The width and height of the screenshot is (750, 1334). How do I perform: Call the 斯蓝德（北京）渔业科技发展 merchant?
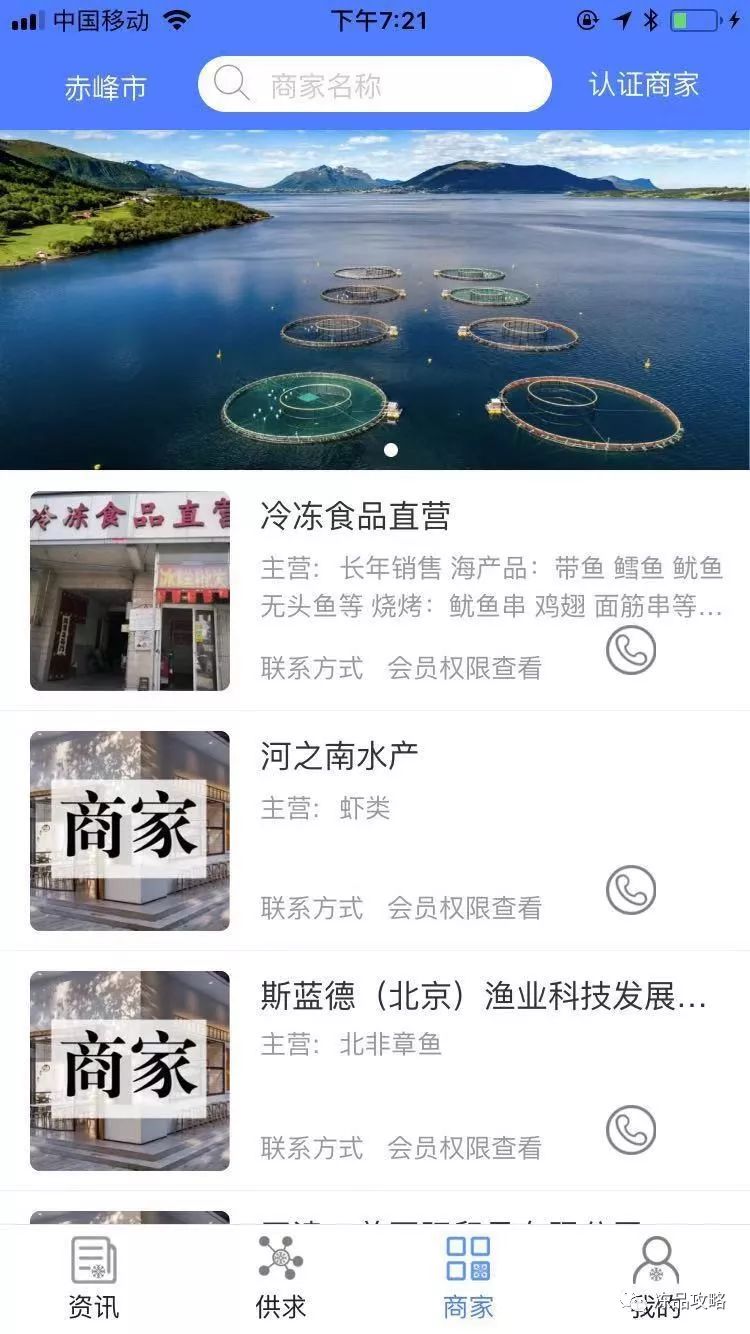click(x=631, y=1130)
